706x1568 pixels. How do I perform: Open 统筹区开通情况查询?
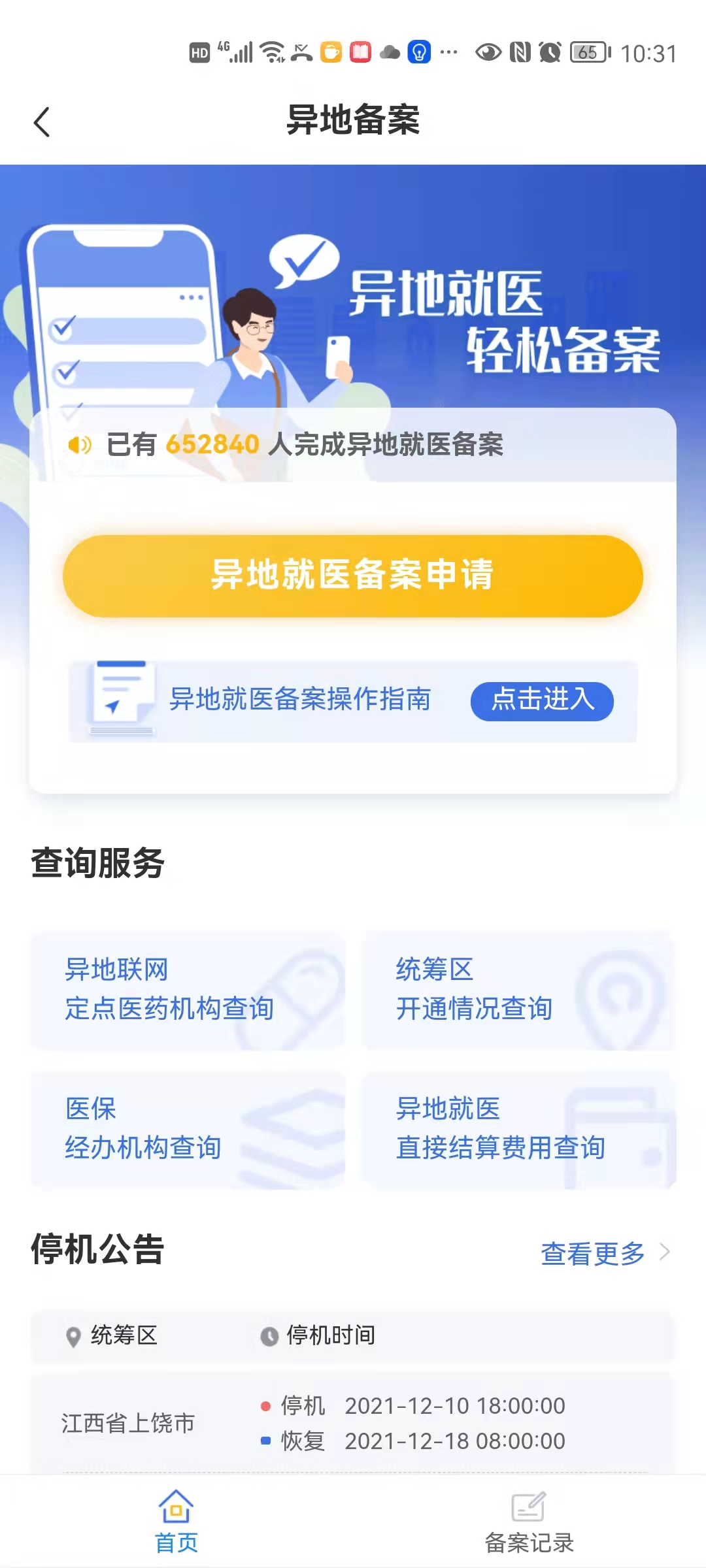[x=518, y=990]
